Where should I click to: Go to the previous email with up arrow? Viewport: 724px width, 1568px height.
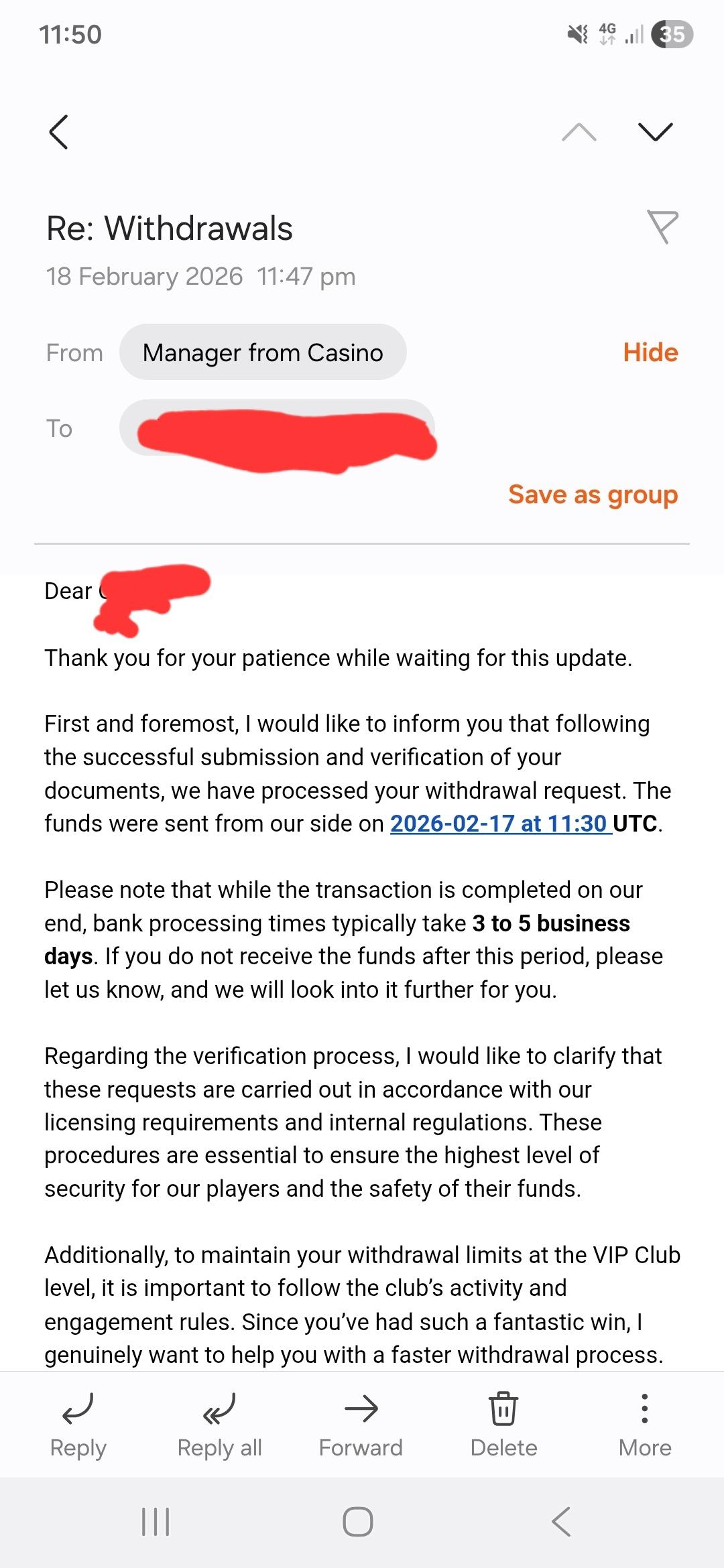tap(579, 132)
